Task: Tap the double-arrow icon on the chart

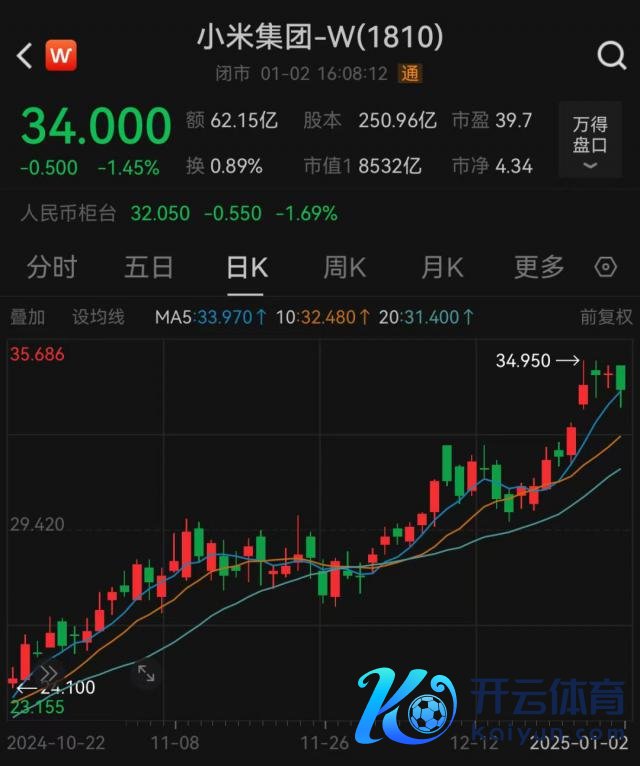Action: (x=49, y=673)
